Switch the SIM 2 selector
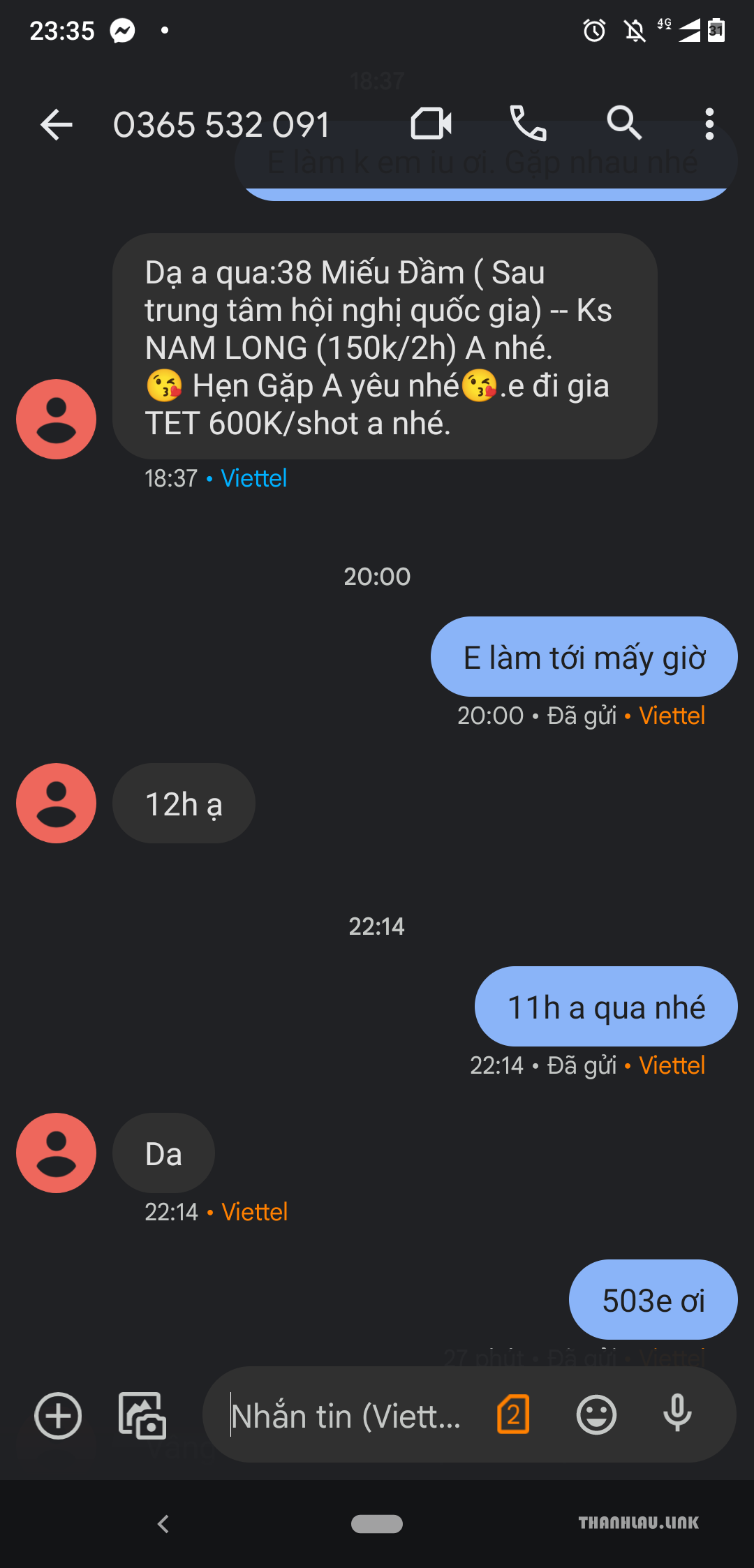The height and width of the screenshot is (1568, 754). click(x=513, y=1414)
